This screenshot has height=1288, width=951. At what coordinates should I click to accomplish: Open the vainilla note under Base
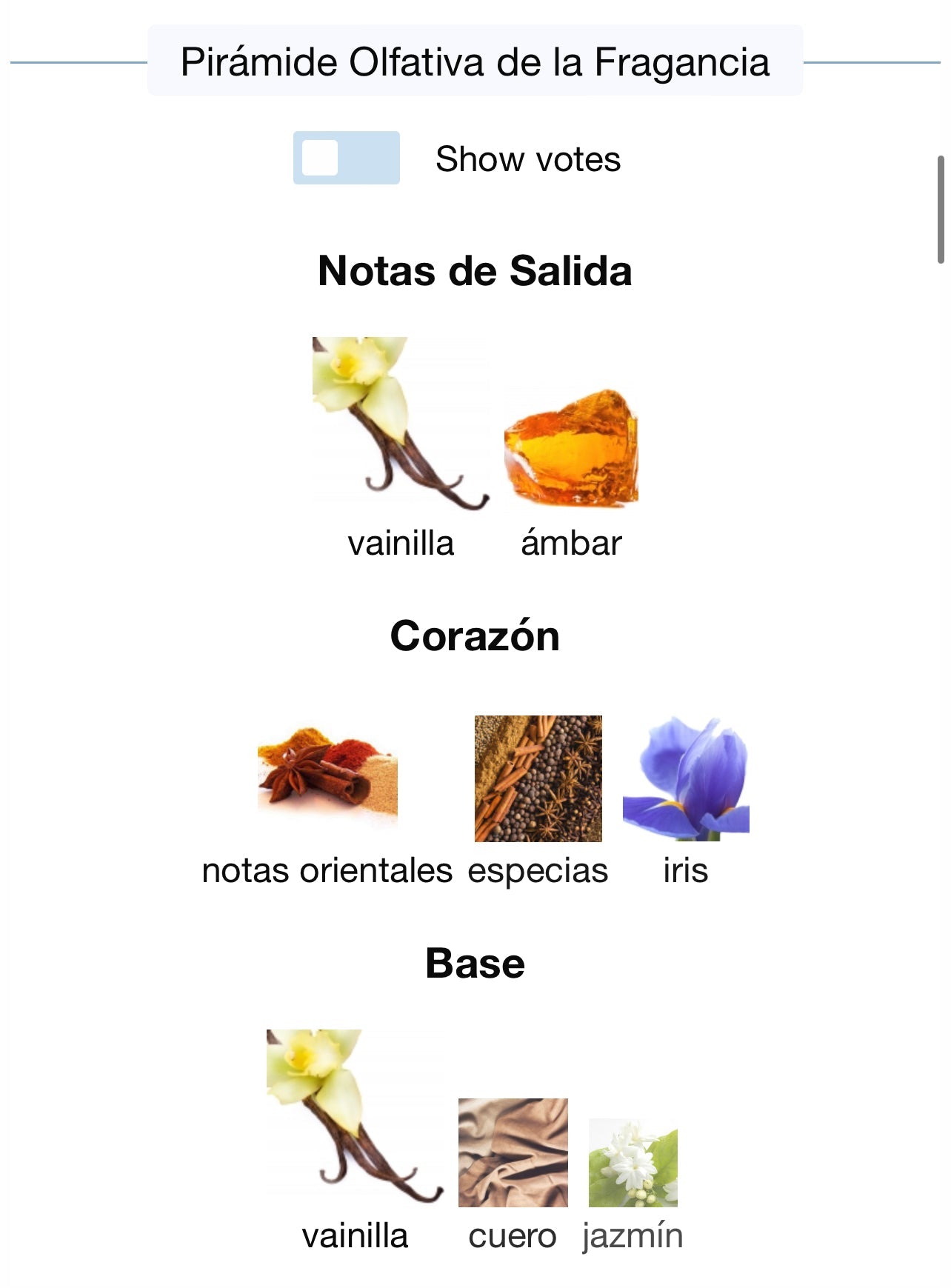[x=355, y=1117]
